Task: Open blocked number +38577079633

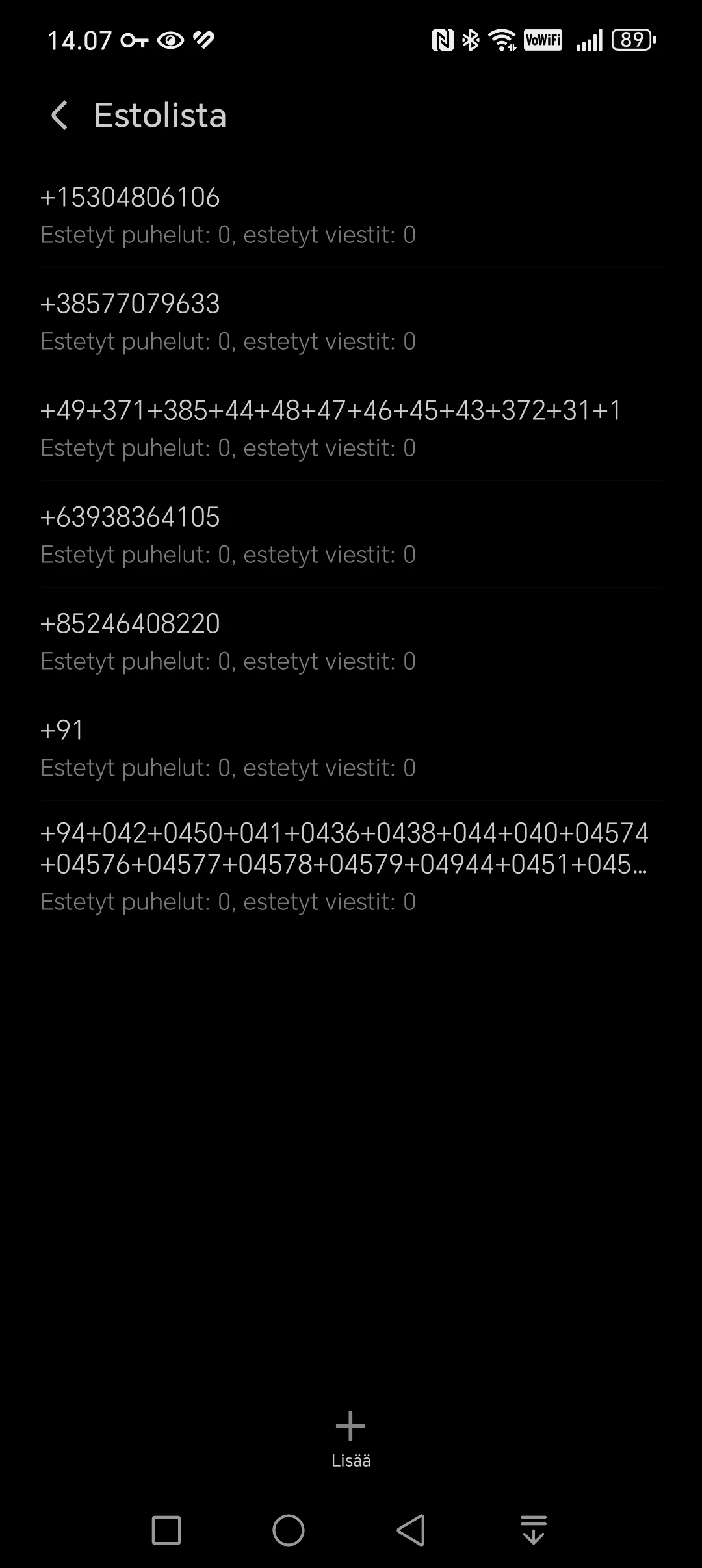Action: click(351, 321)
